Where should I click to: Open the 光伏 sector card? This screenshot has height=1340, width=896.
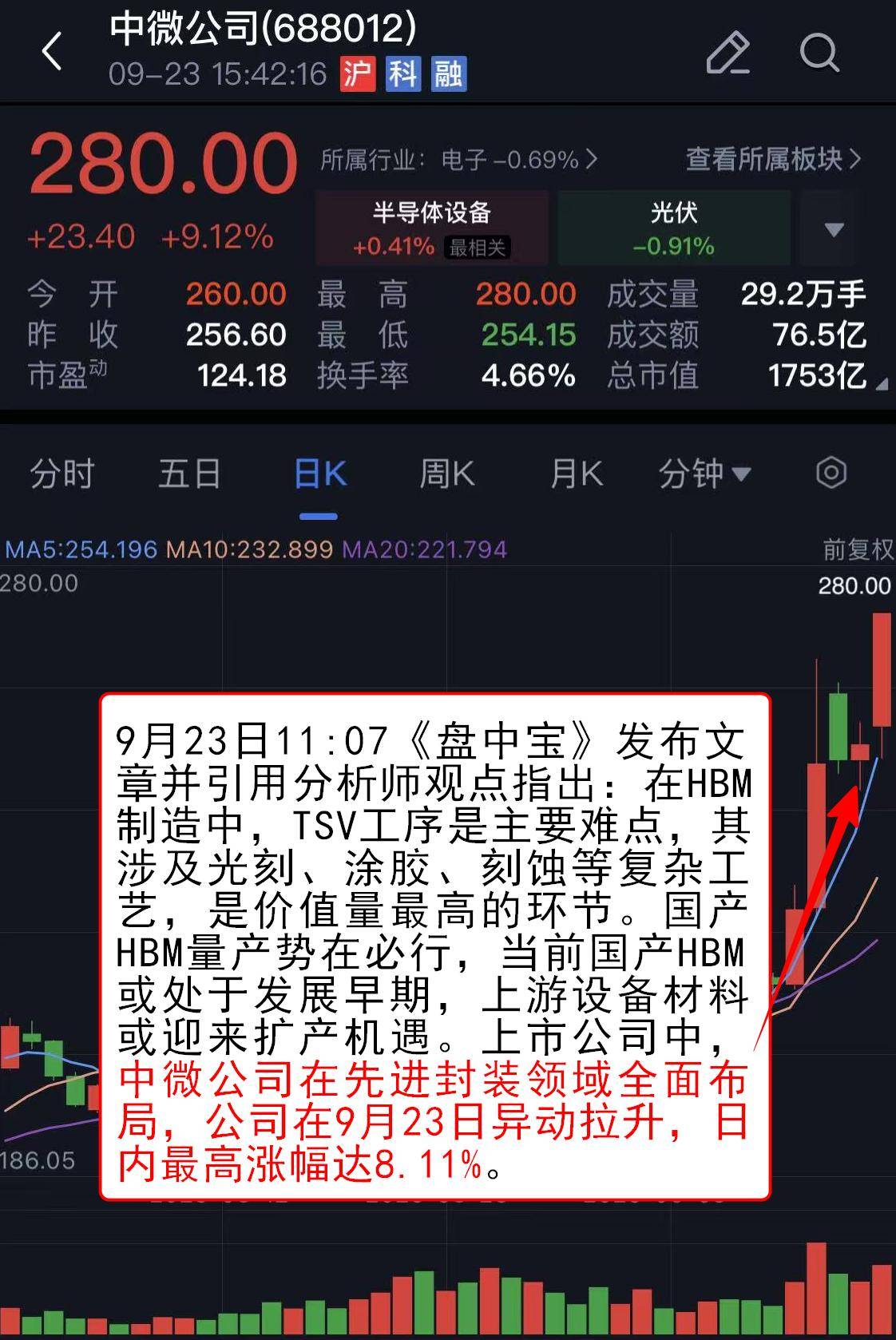coord(673,228)
